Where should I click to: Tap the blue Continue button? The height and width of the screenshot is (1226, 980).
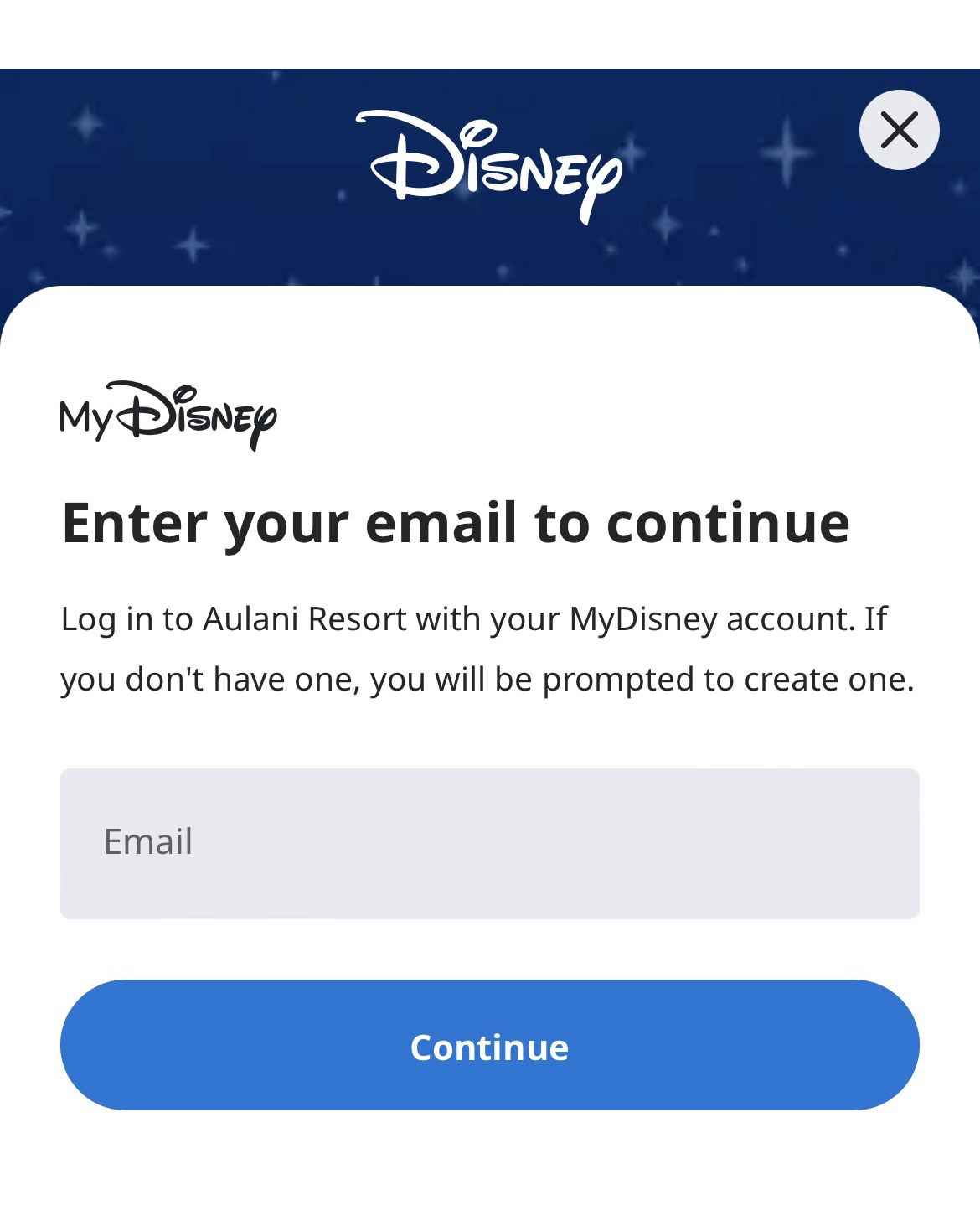489,1045
